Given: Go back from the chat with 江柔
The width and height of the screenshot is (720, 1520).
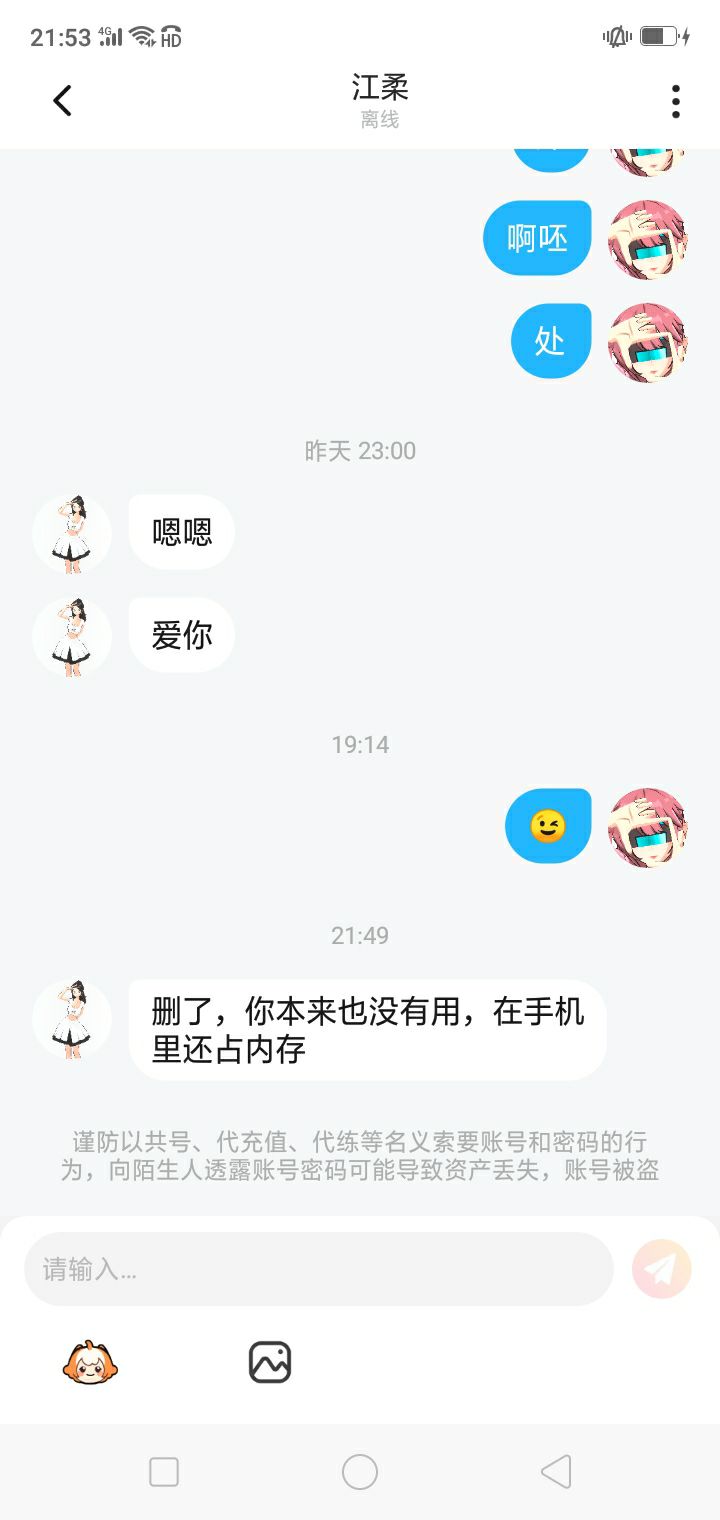Looking at the screenshot, I should pyautogui.click(x=62, y=100).
